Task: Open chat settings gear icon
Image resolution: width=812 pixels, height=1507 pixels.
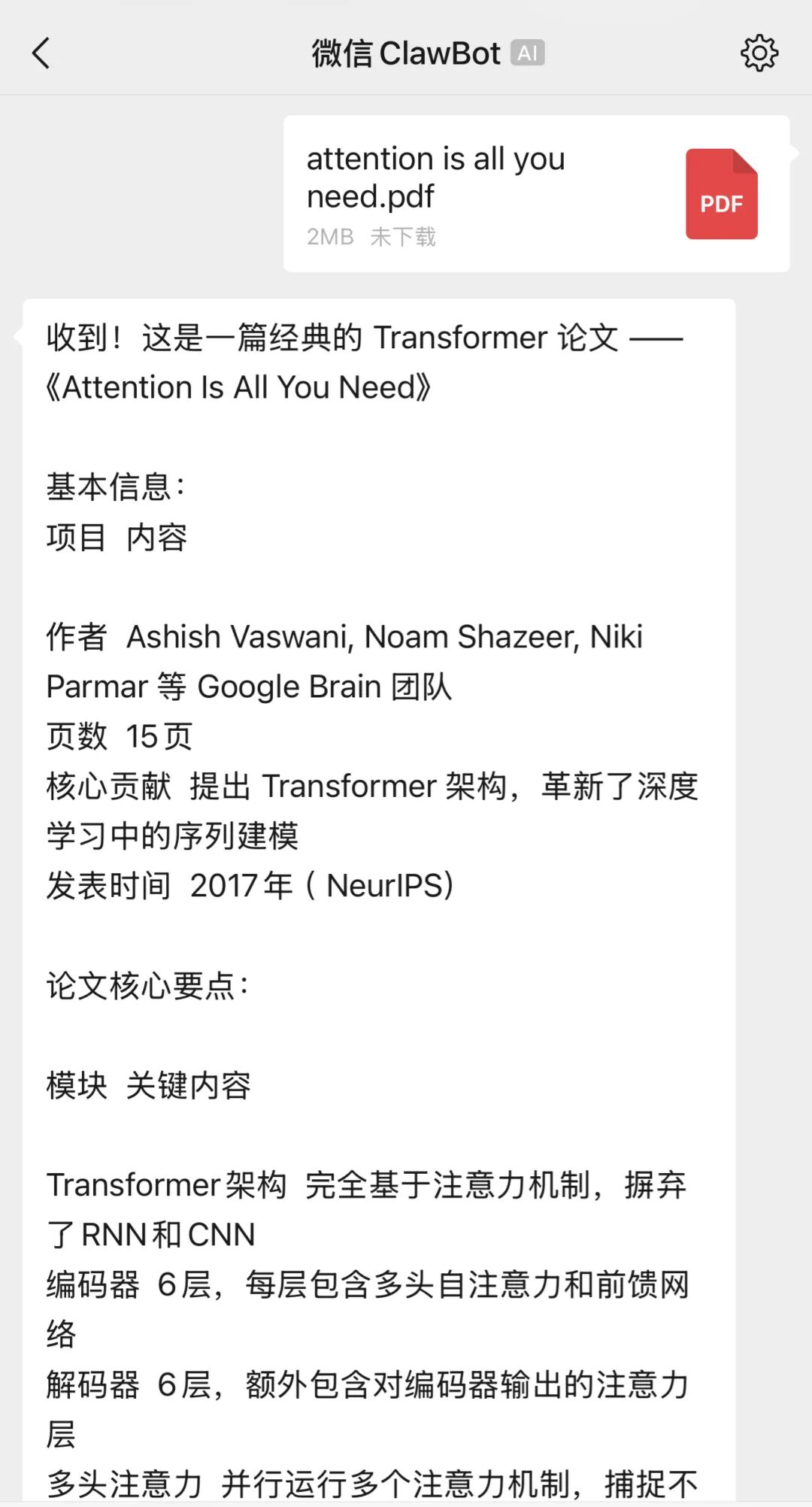Action: click(x=759, y=53)
